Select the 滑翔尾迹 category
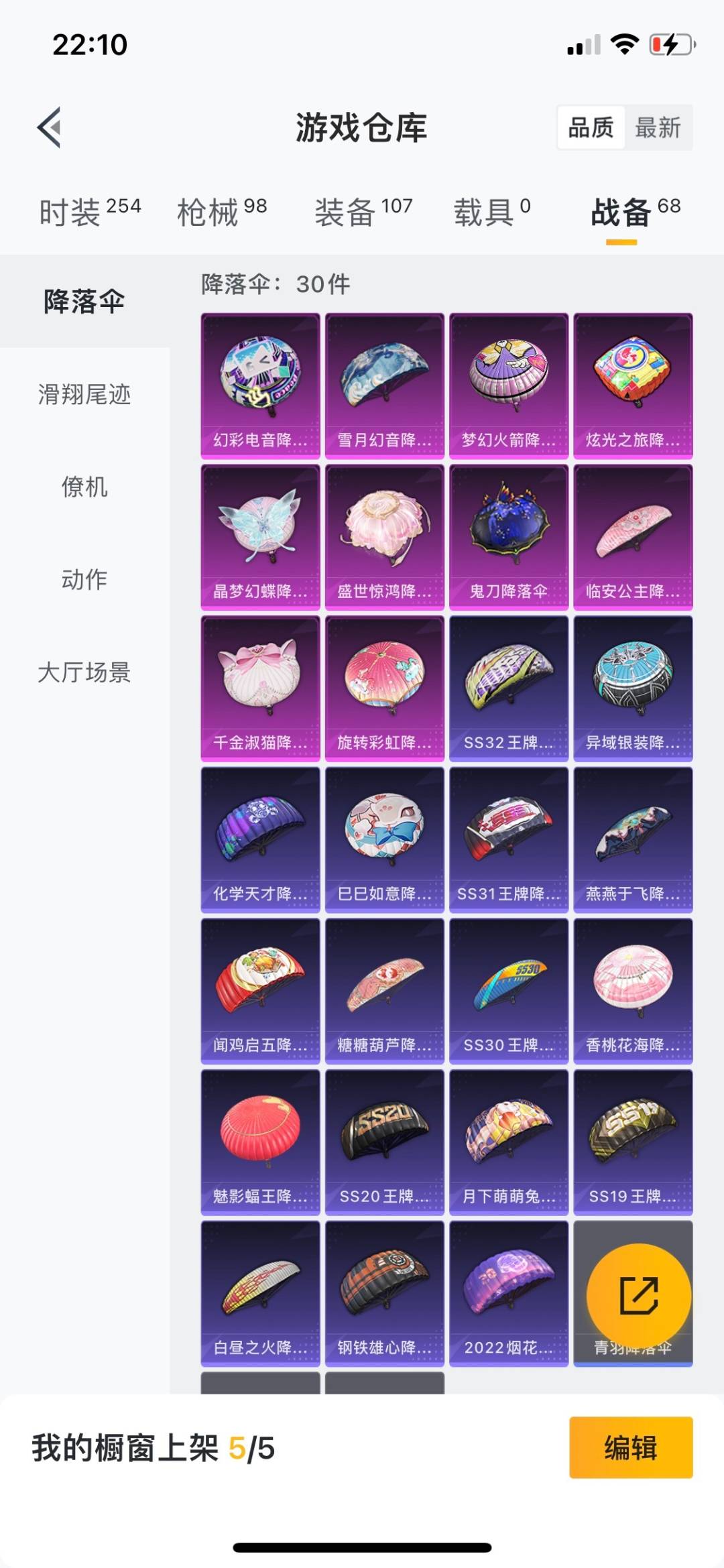The height and width of the screenshot is (1568, 724). (84, 394)
